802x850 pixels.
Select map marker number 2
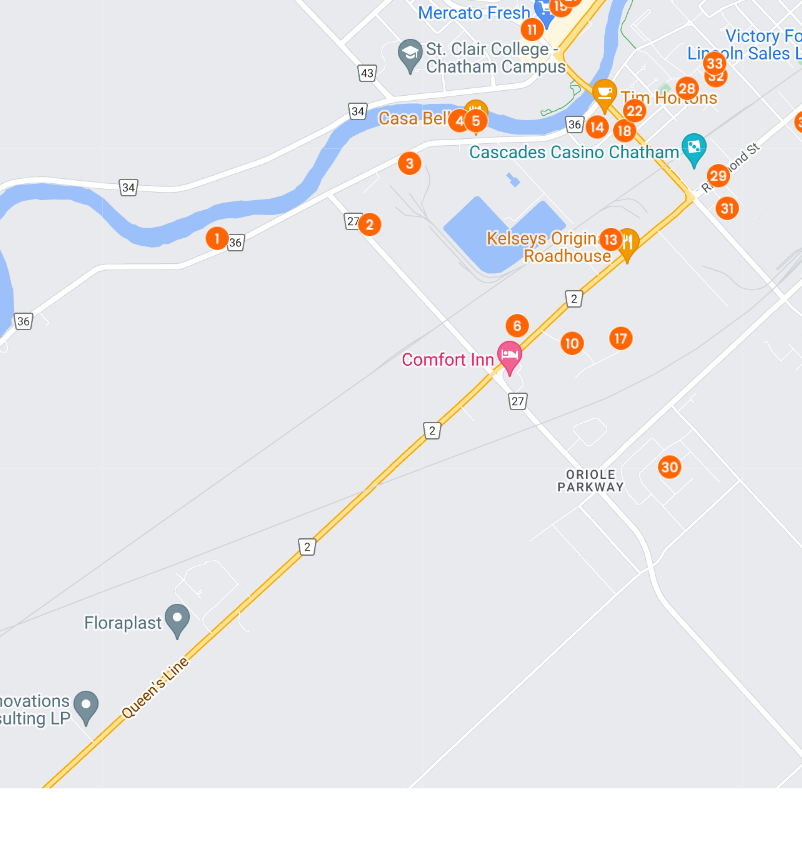(x=370, y=224)
